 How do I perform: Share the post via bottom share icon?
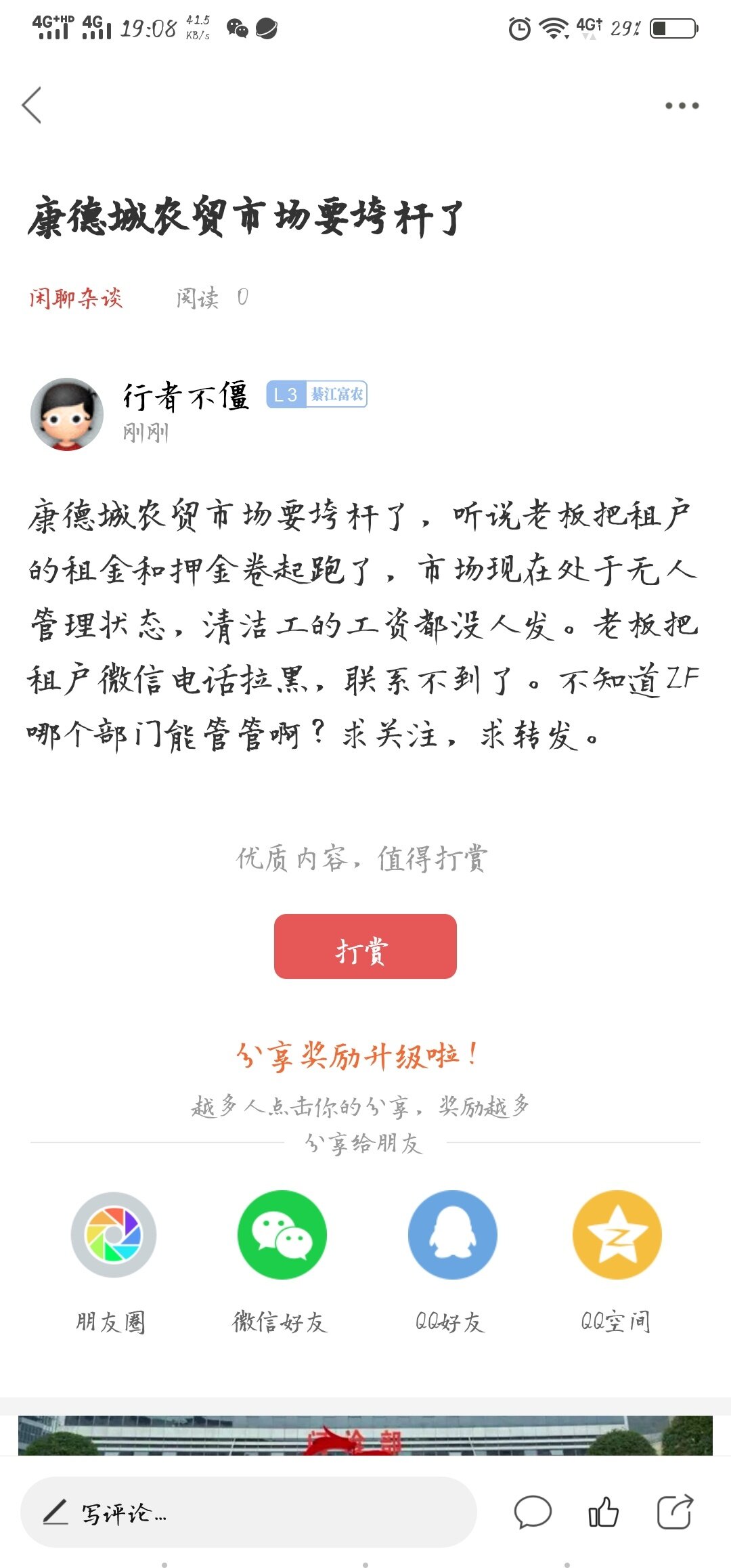point(675,1512)
